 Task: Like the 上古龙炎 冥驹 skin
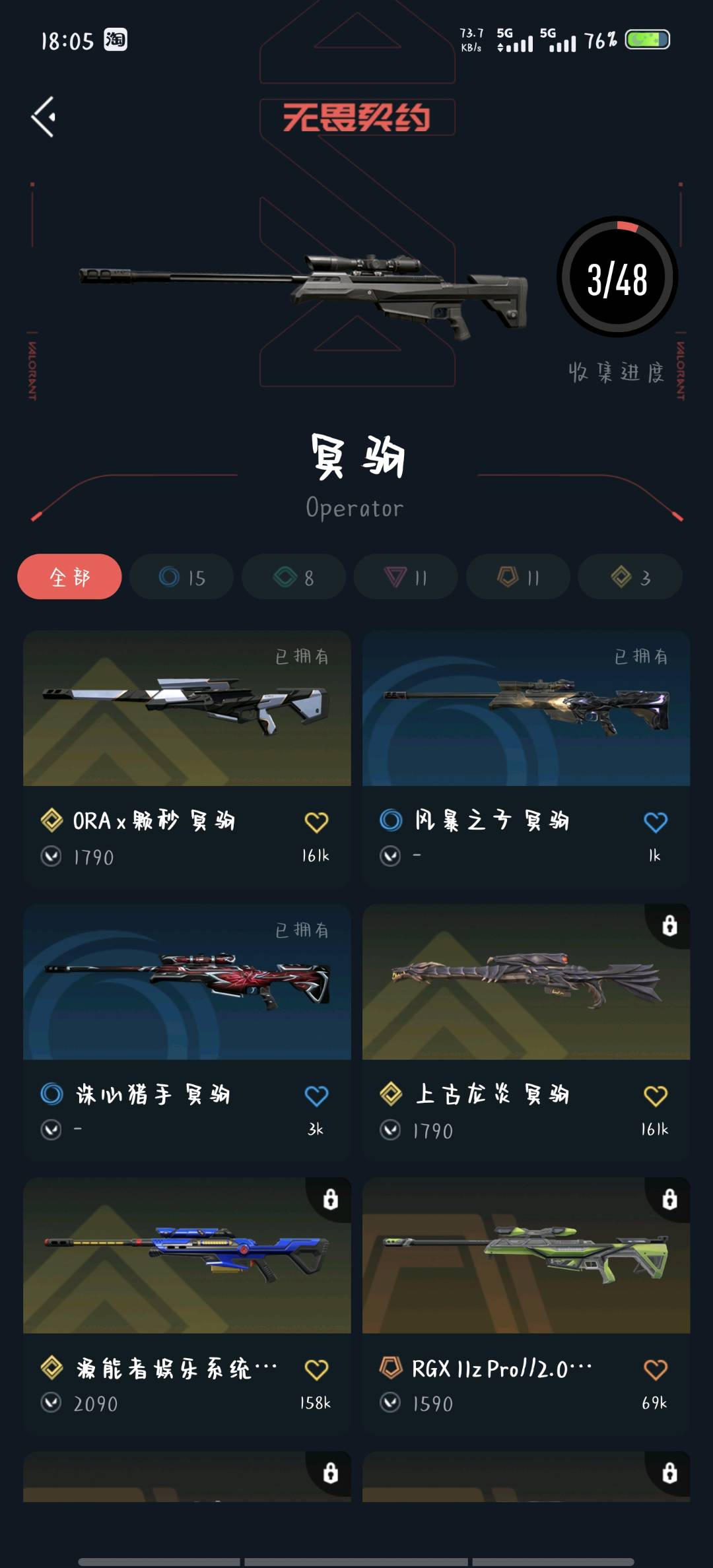(656, 1096)
